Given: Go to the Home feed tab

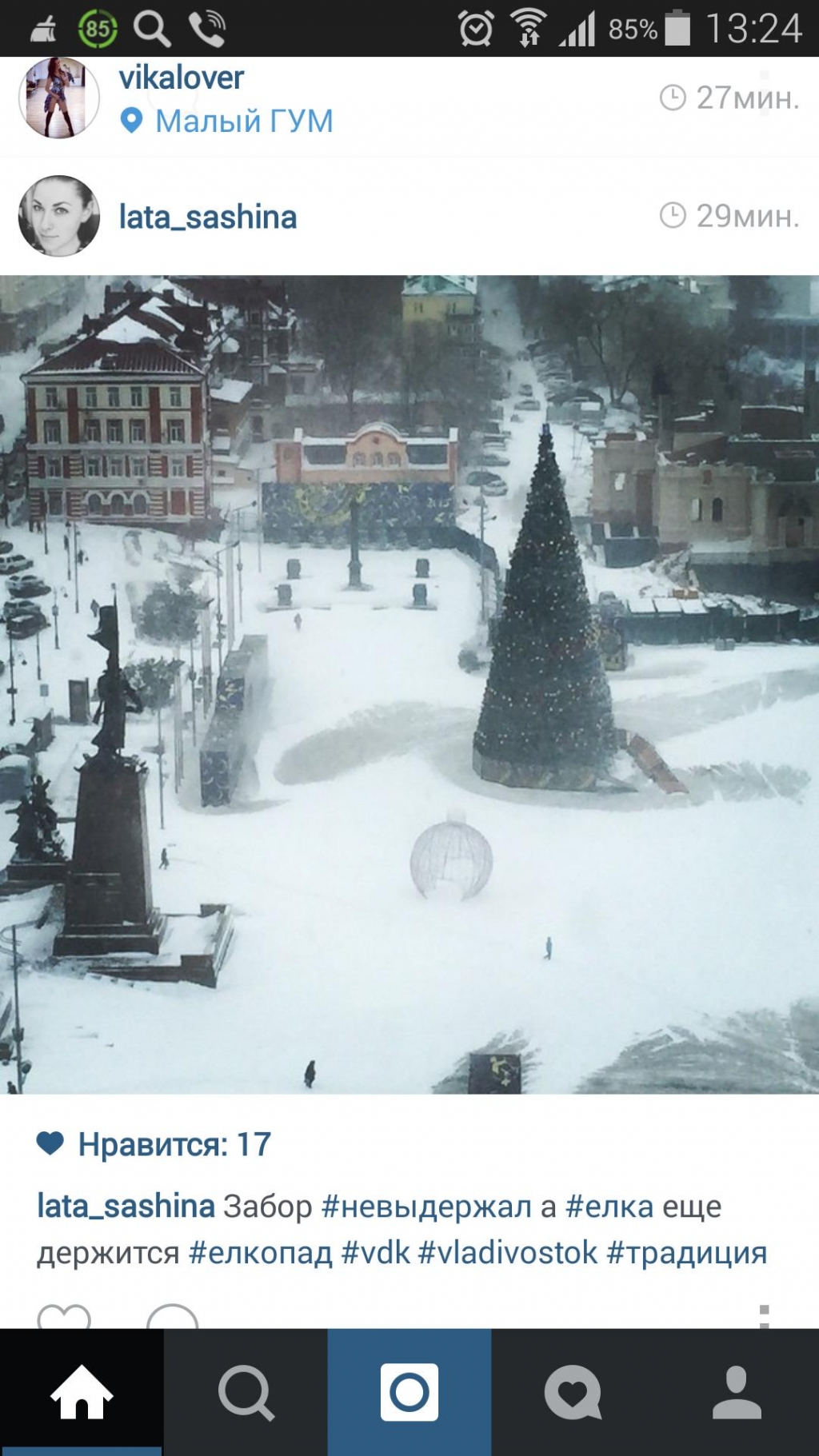Looking at the screenshot, I should tap(82, 1392).
